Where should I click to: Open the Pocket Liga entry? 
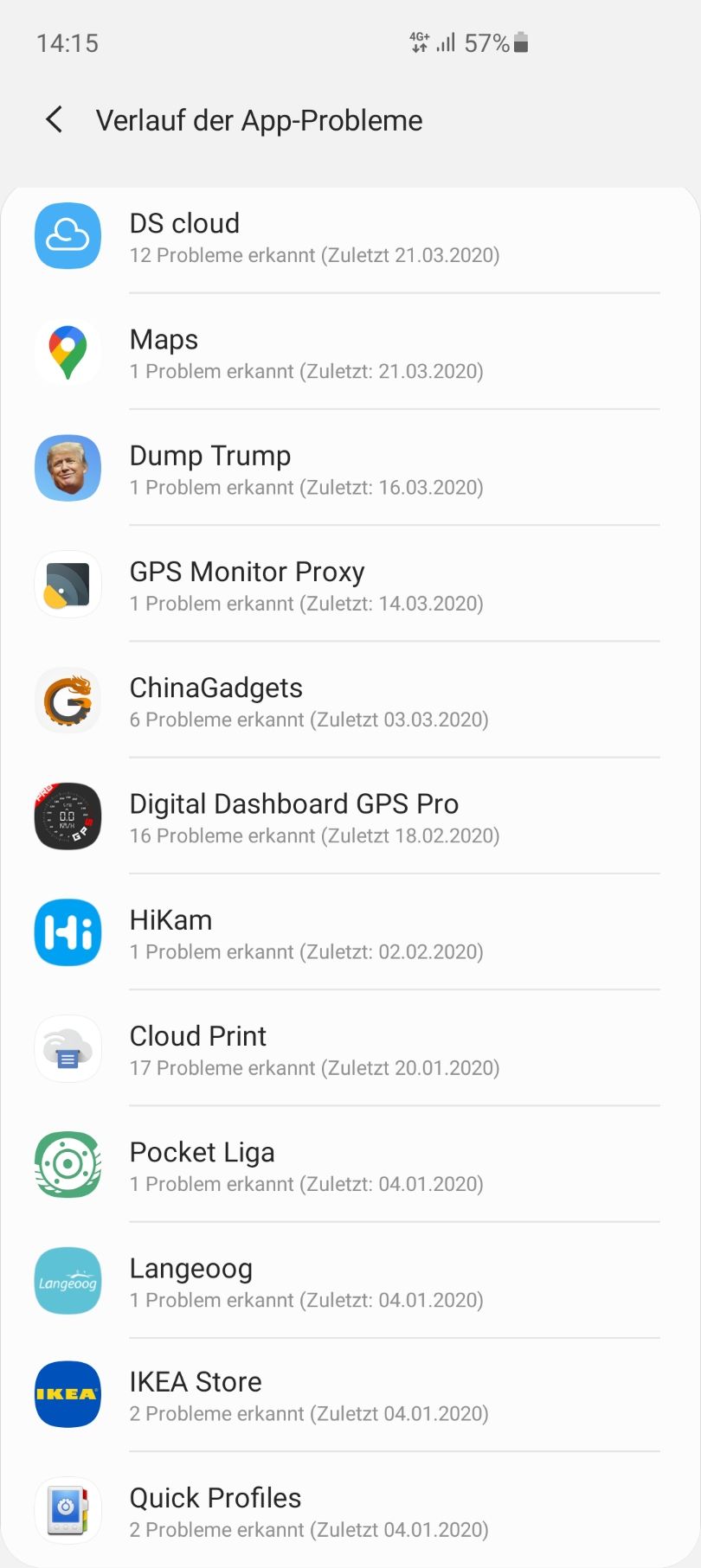click(x=346, y=1166)
